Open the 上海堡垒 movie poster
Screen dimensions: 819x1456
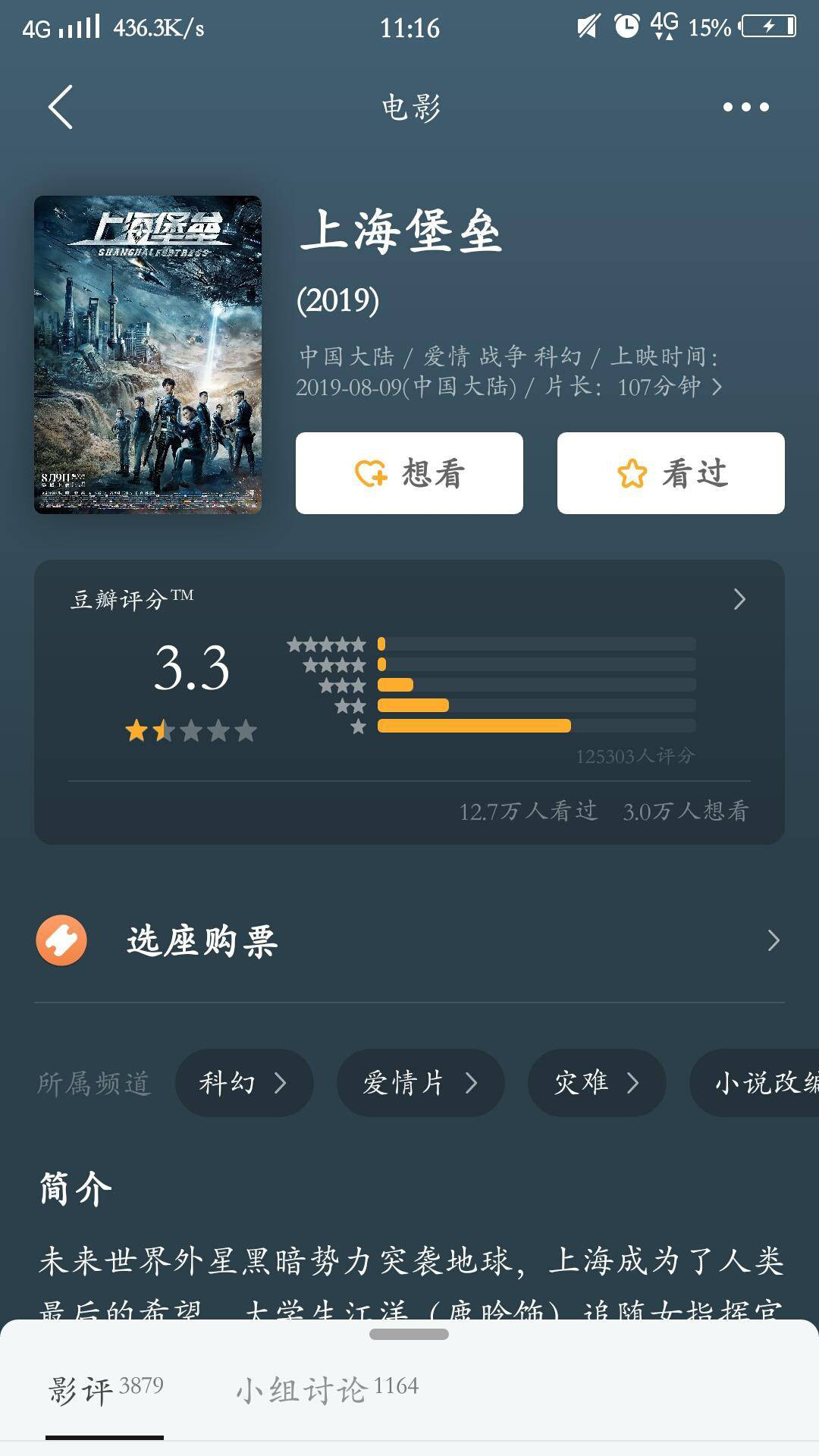[x=148, y=354]
